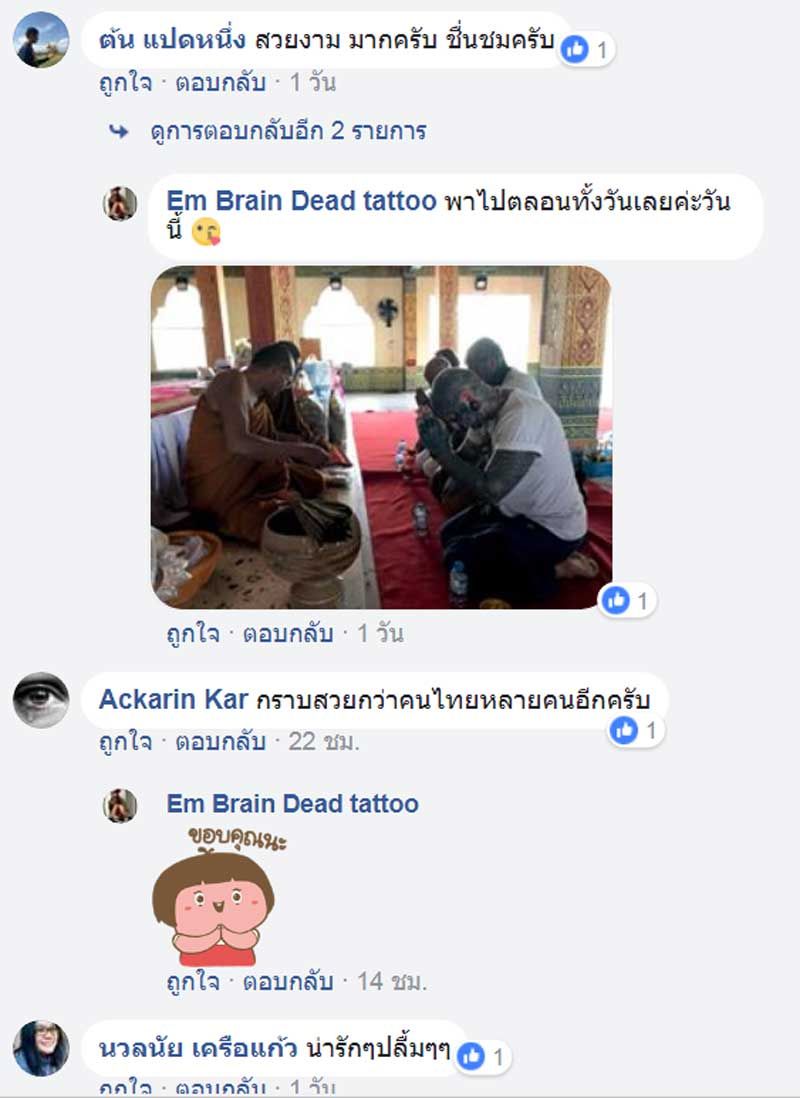Open the temple photo in the reply

point(380,437)
